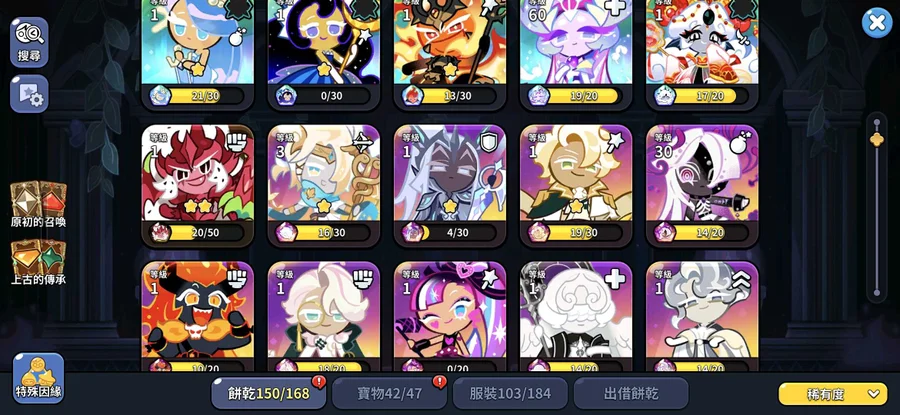Switch to the 出借餅乾 tab
Image resolution: width=900 pixels, height=415 pixels.
pos(631,393)
